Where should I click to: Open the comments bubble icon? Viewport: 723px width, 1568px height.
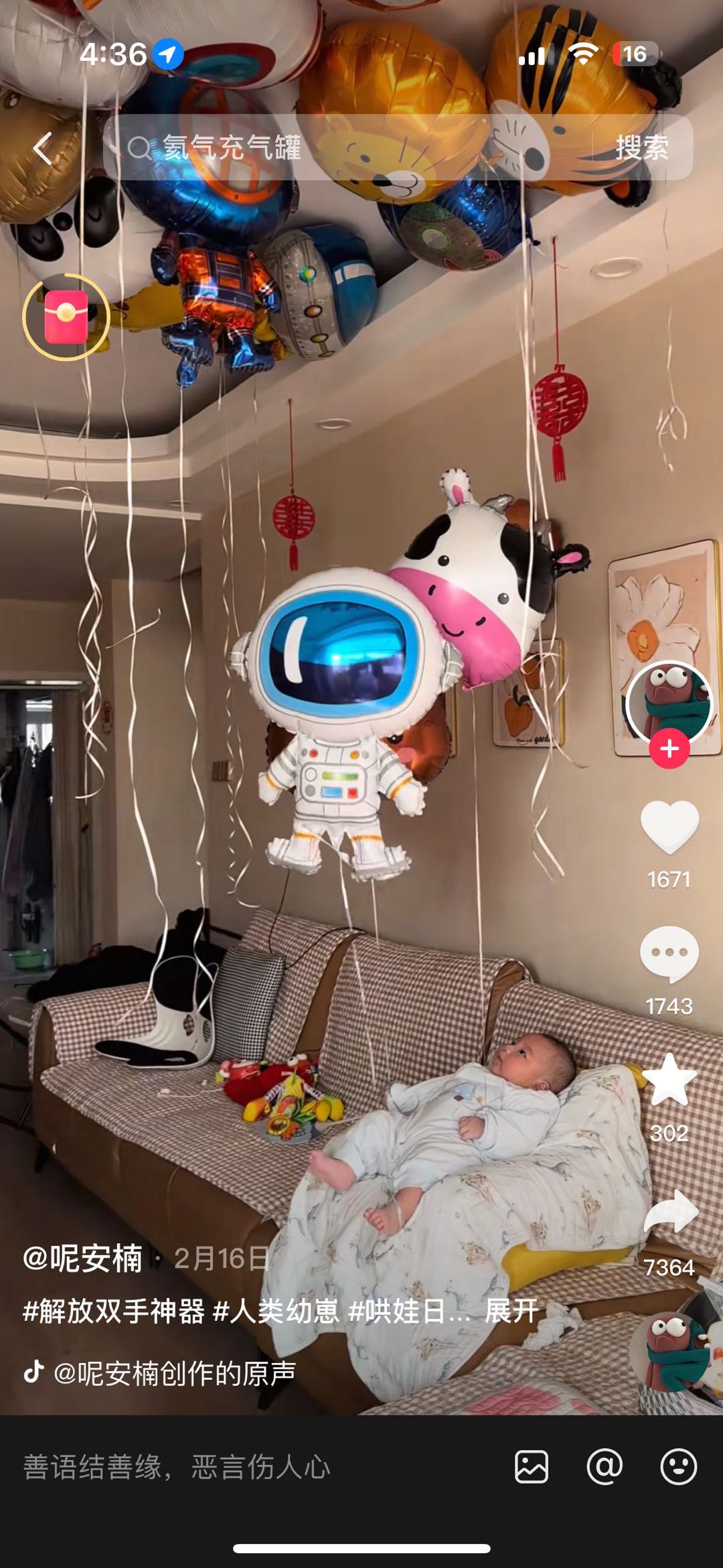(x=669, y=954)
